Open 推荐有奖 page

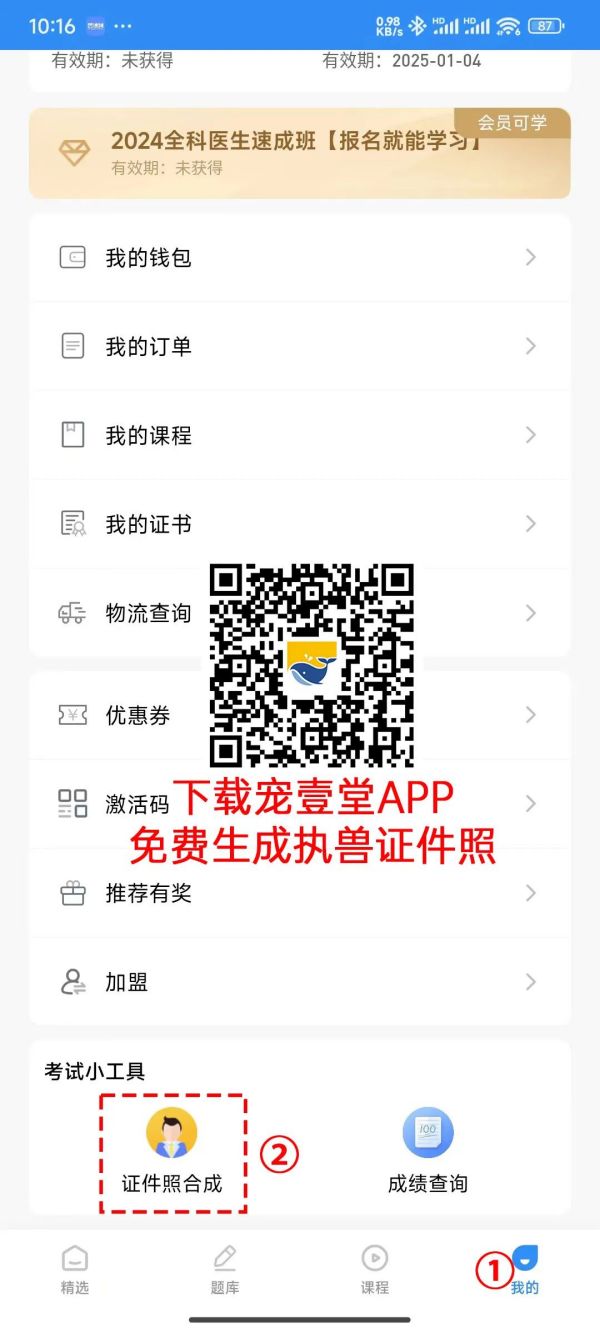pos(300,893)
